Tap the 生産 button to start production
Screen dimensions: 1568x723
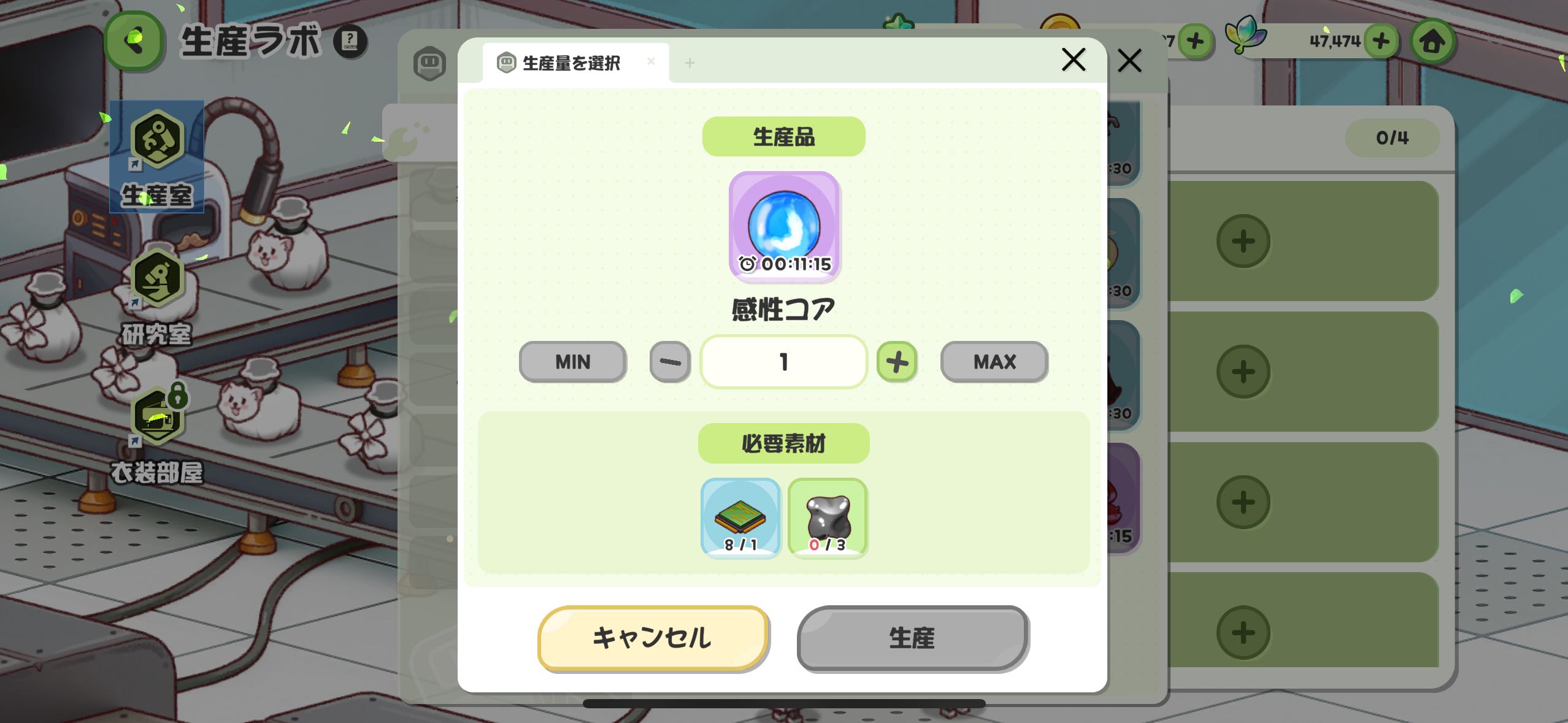click(x=912, y=638)
